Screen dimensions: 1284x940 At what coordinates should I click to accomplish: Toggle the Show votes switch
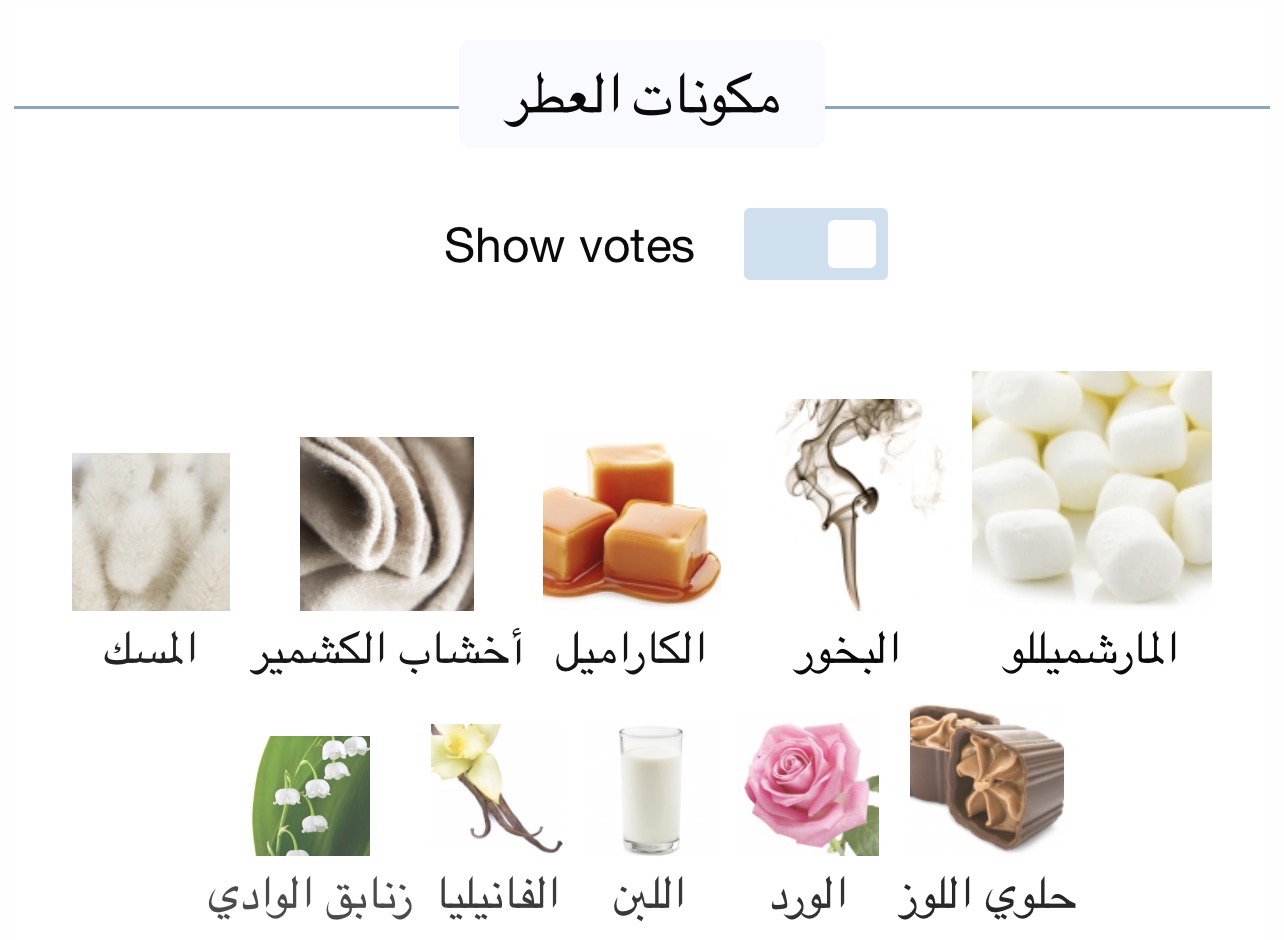click(815, 244)
